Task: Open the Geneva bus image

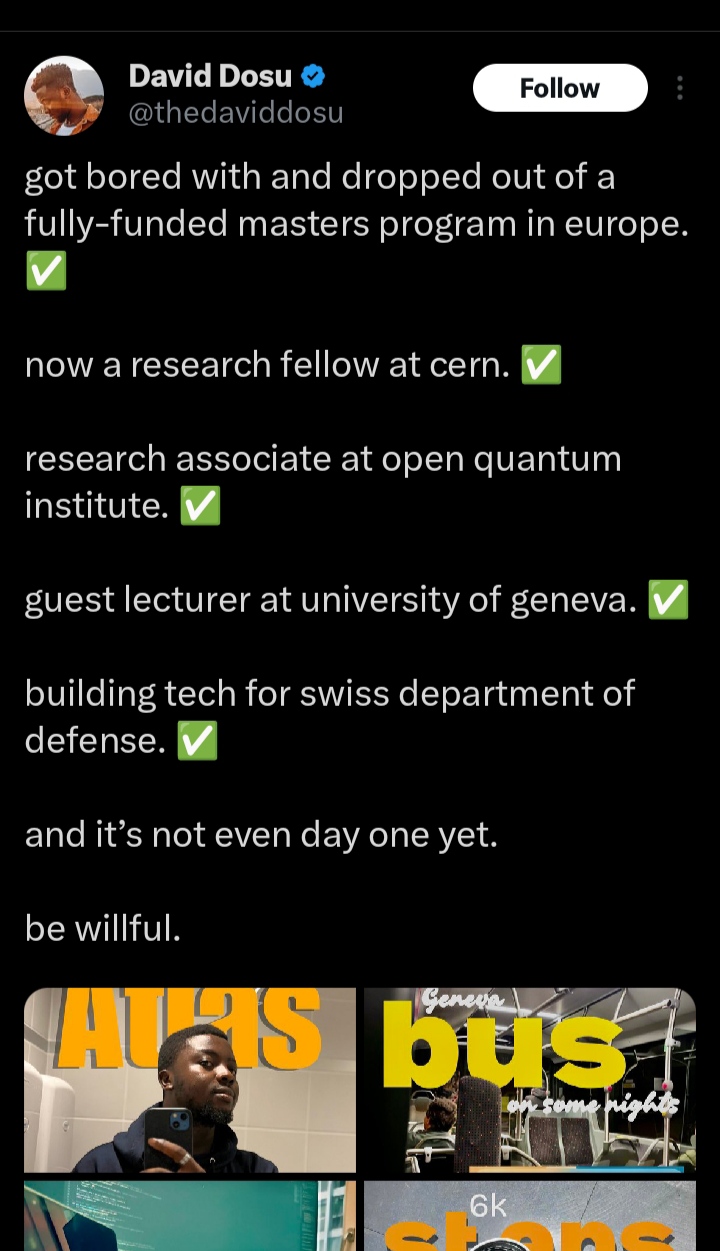Action: tap(529, 1079)
